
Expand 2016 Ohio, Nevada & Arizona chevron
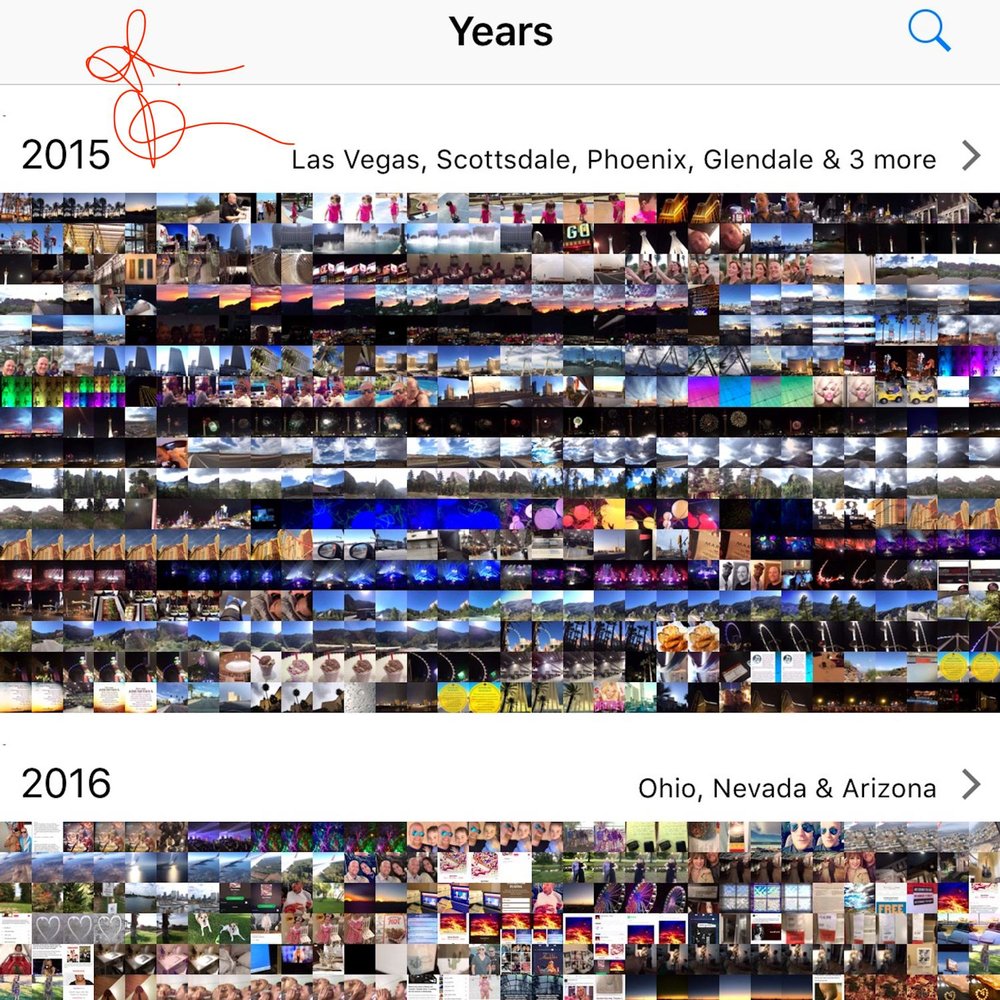click(x=970, y=785)
